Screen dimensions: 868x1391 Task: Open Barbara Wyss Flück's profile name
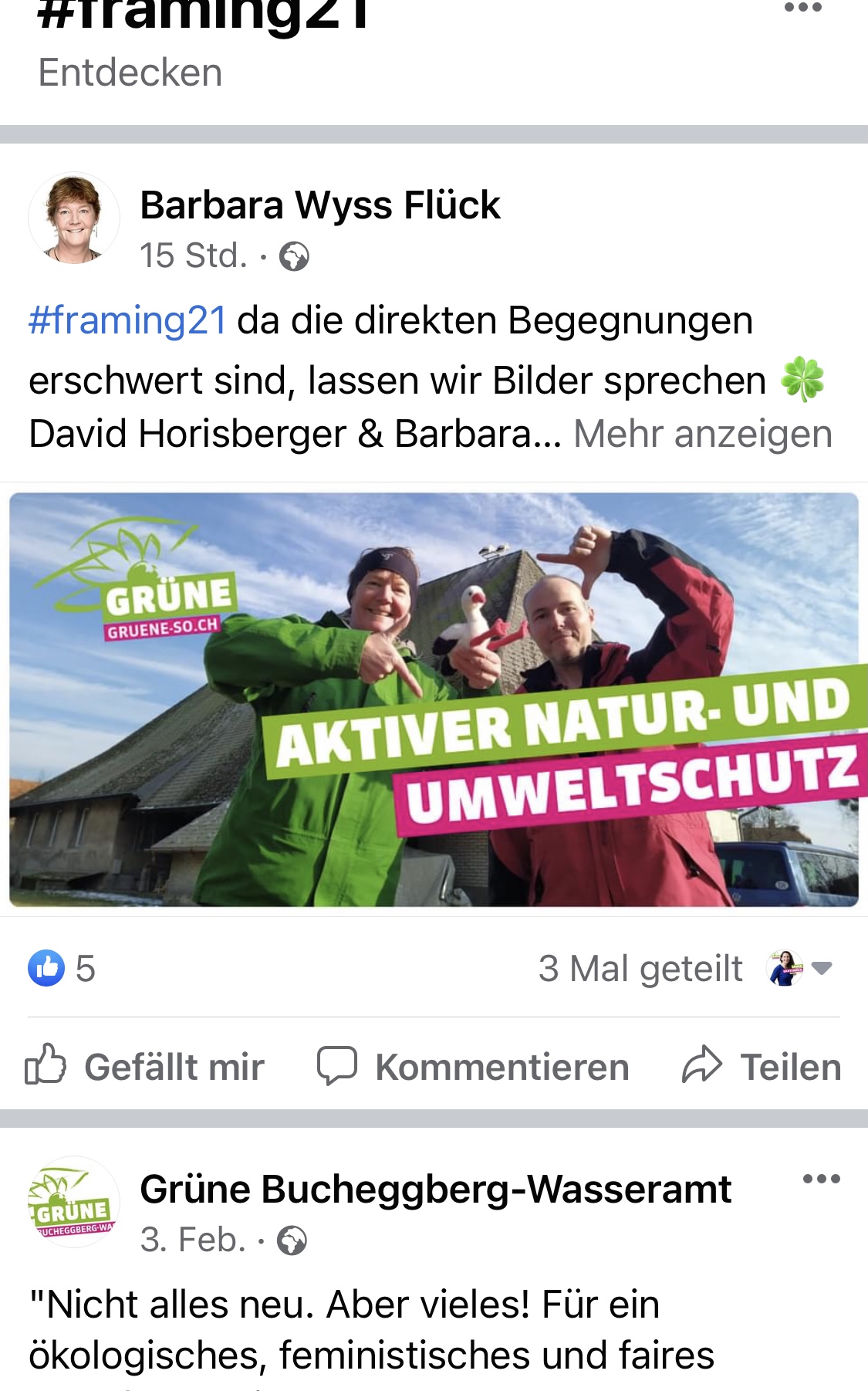pyautogui.click(x=320, y=205)
